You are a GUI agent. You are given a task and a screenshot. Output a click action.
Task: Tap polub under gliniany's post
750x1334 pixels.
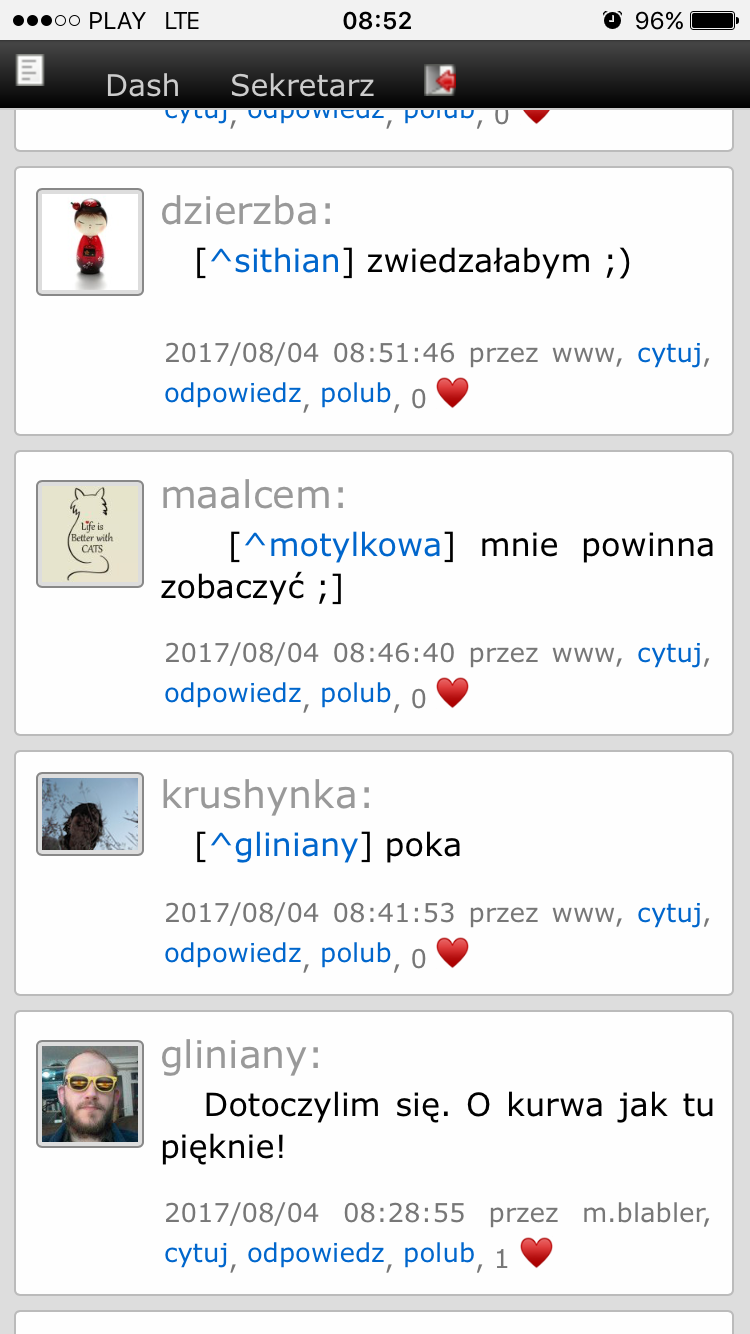(439, 1253)
